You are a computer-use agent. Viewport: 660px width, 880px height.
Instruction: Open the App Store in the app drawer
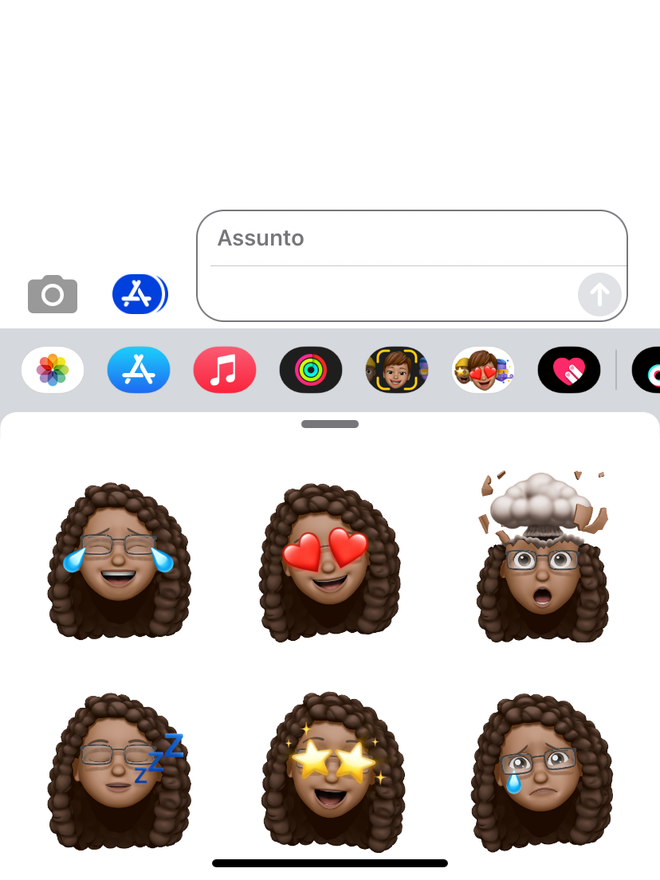pyautogui.click(x=138, y=371)
